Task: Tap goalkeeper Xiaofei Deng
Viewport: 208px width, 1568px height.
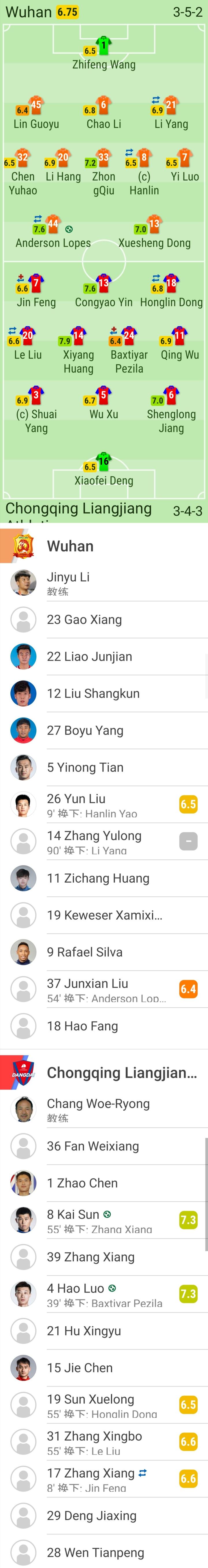Action: tap(103, 469)
